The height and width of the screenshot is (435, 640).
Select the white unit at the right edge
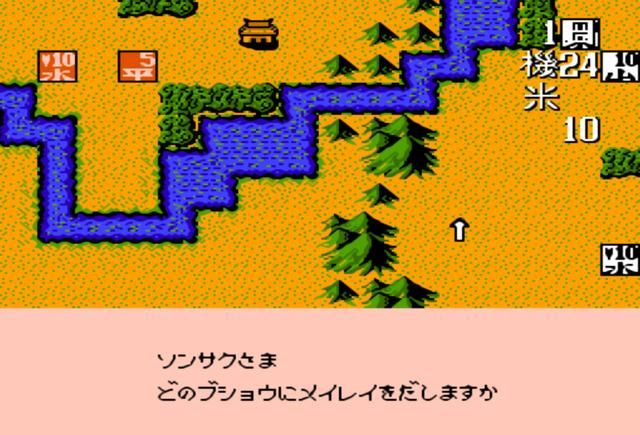pyautogui.click(x=620, y=259)
